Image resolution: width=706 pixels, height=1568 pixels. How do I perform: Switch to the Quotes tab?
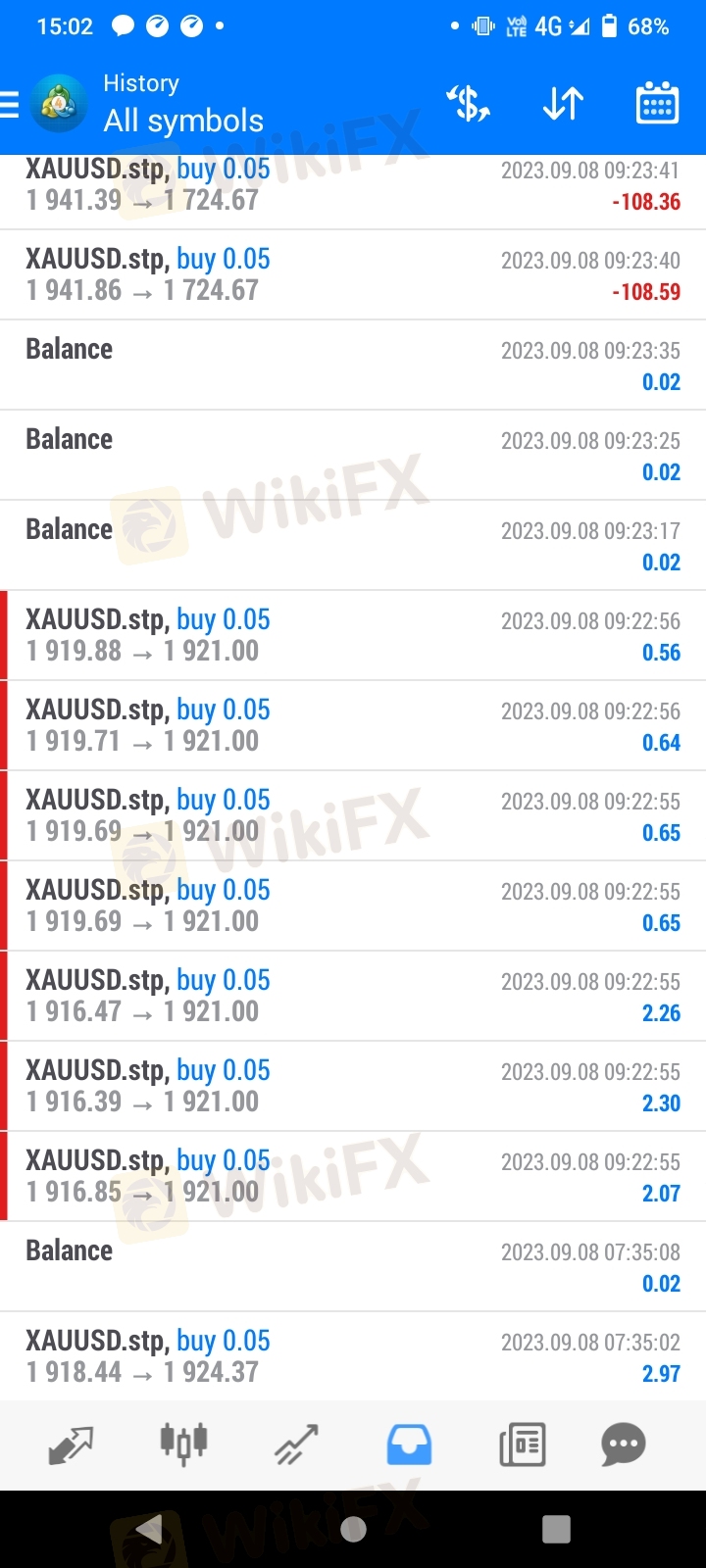point(71,1445)
